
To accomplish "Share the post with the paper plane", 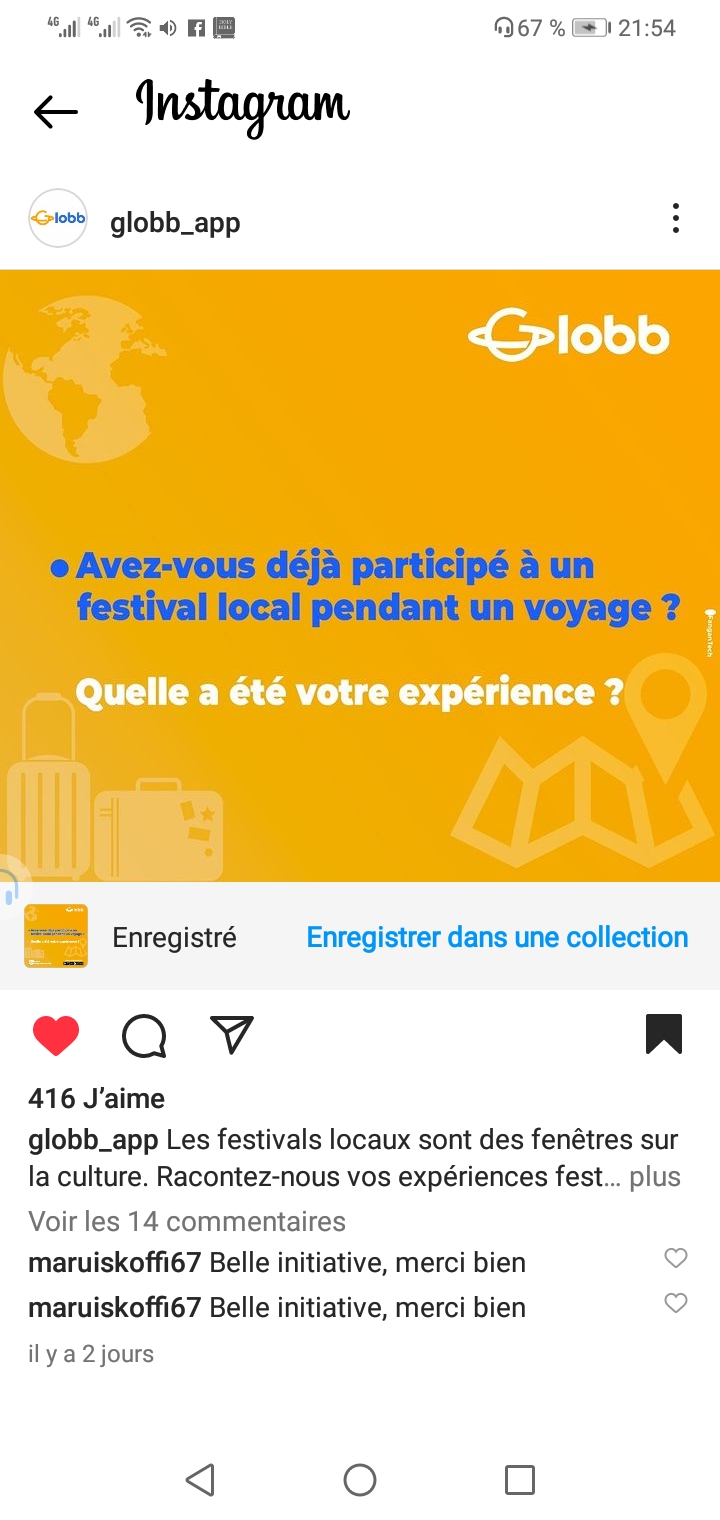I will (232, 1035).
